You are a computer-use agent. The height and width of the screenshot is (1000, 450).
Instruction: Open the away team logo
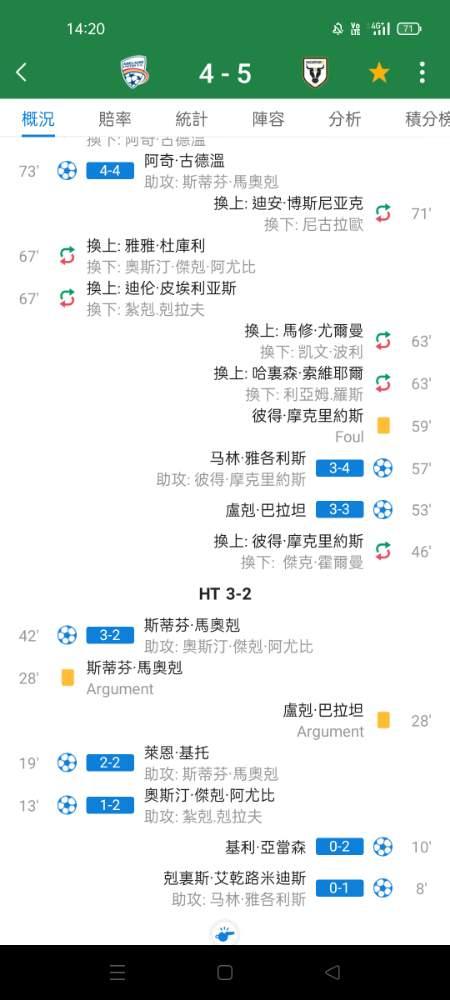315,73
